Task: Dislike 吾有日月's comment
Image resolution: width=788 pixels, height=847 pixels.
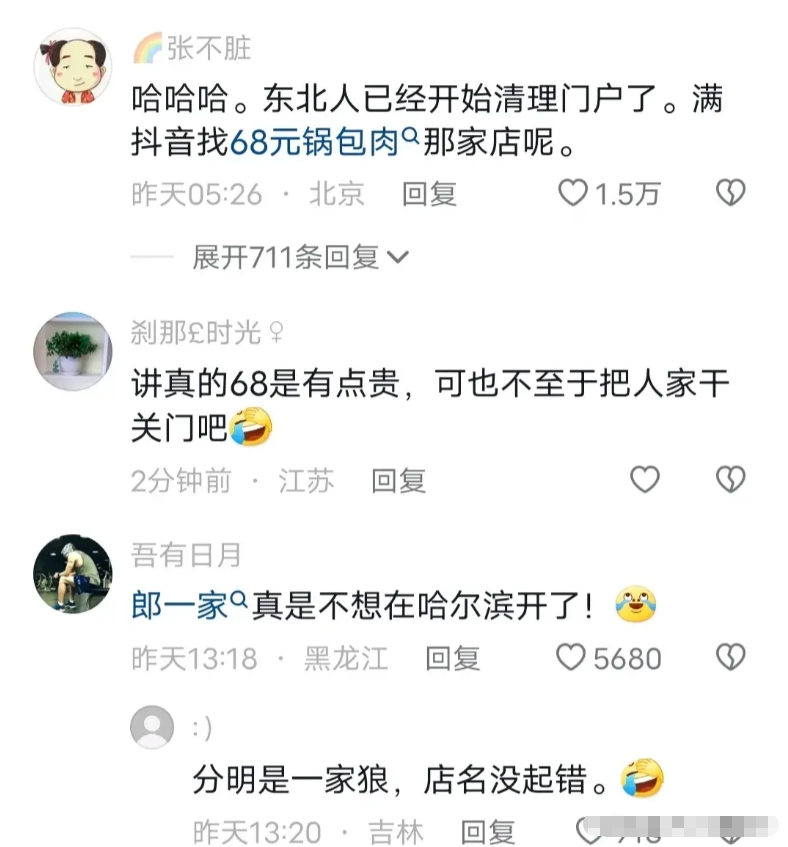Action: coord(731,657)
